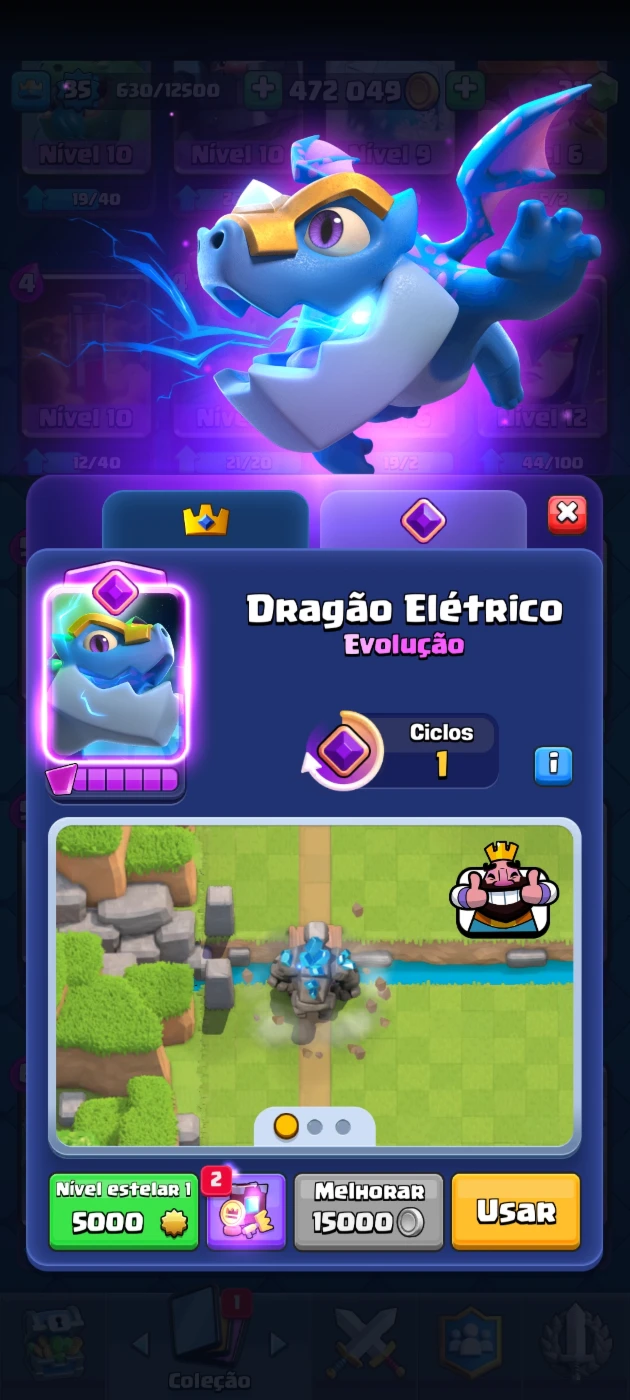The height and width of the screenshot is (1400, 630).
Task: Open the blue info button
Action: click(x=553, y=766)
